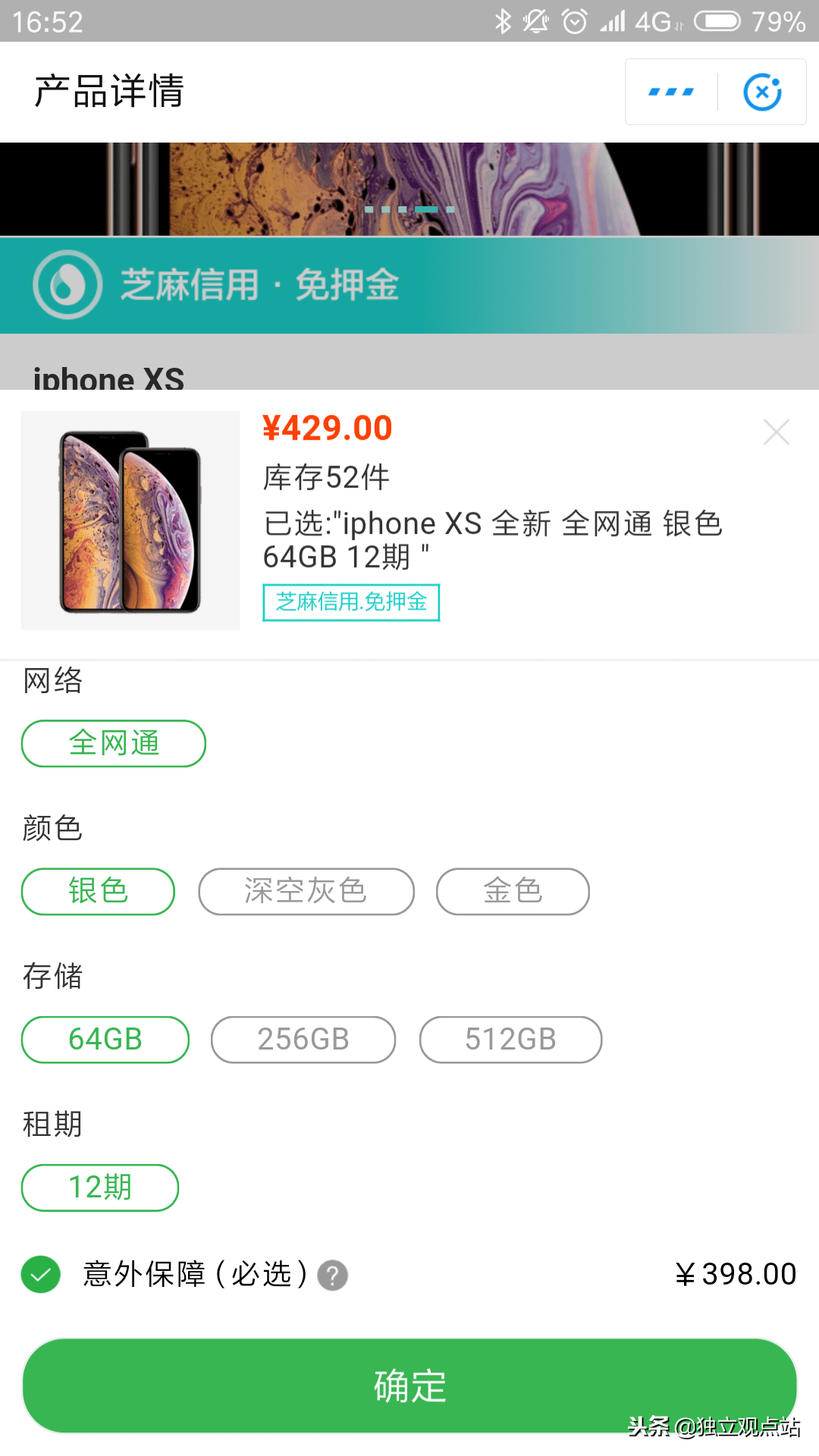
Task: Select the 全网通 network option
Action: click(112, 743)
